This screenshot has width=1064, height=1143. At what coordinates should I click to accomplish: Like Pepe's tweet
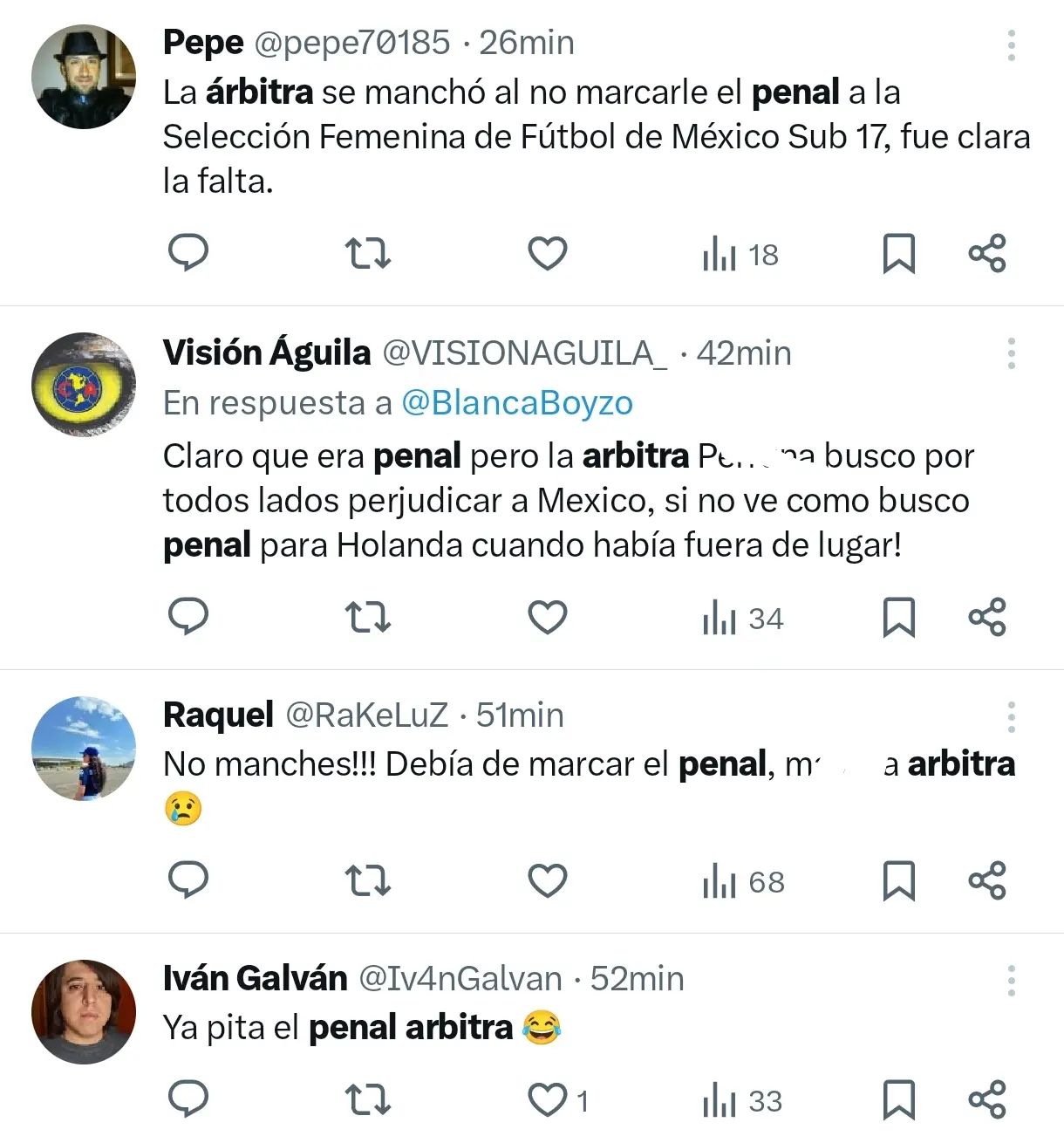[548, 253]
